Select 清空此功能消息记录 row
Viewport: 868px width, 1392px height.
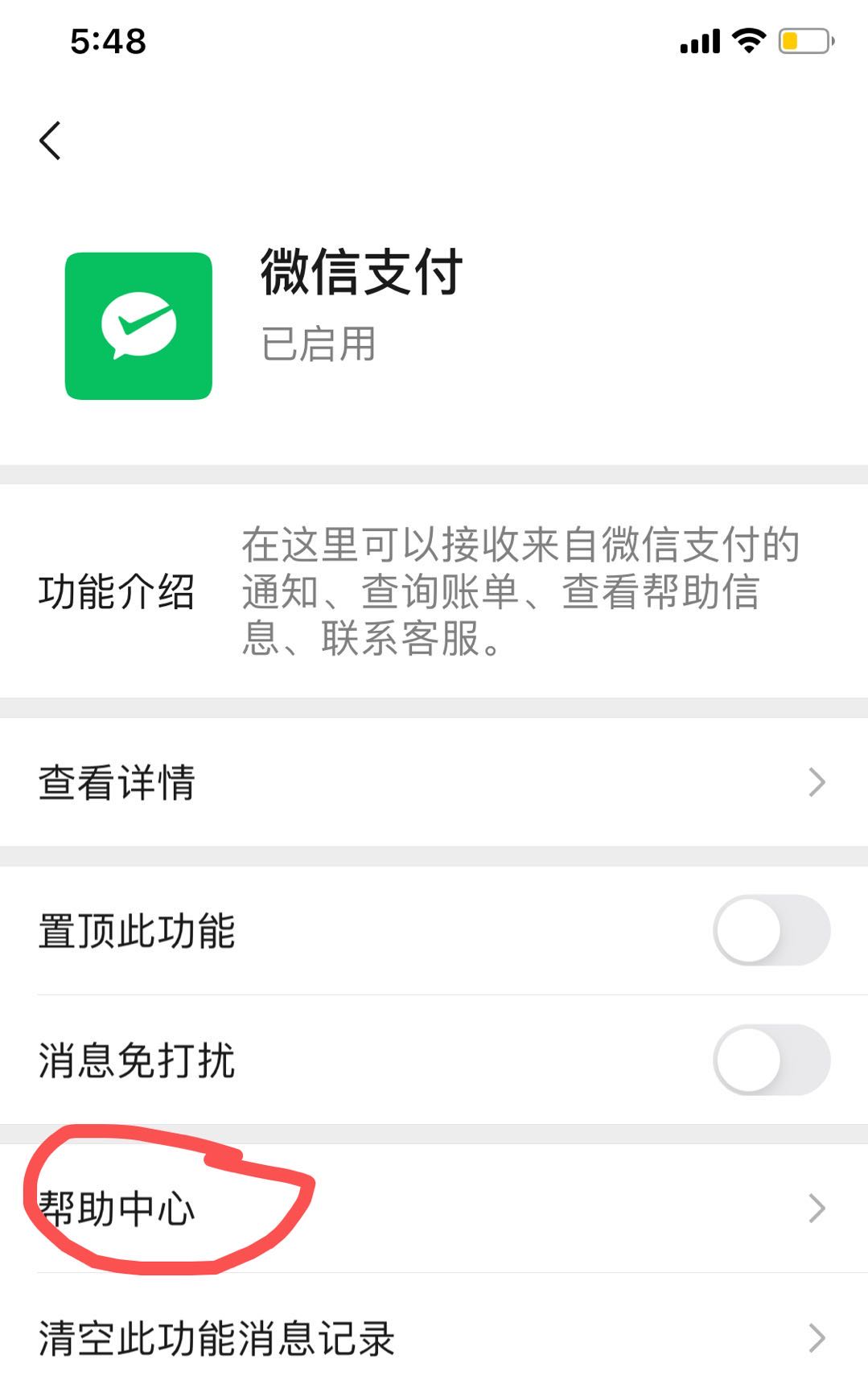(434, 1338)
